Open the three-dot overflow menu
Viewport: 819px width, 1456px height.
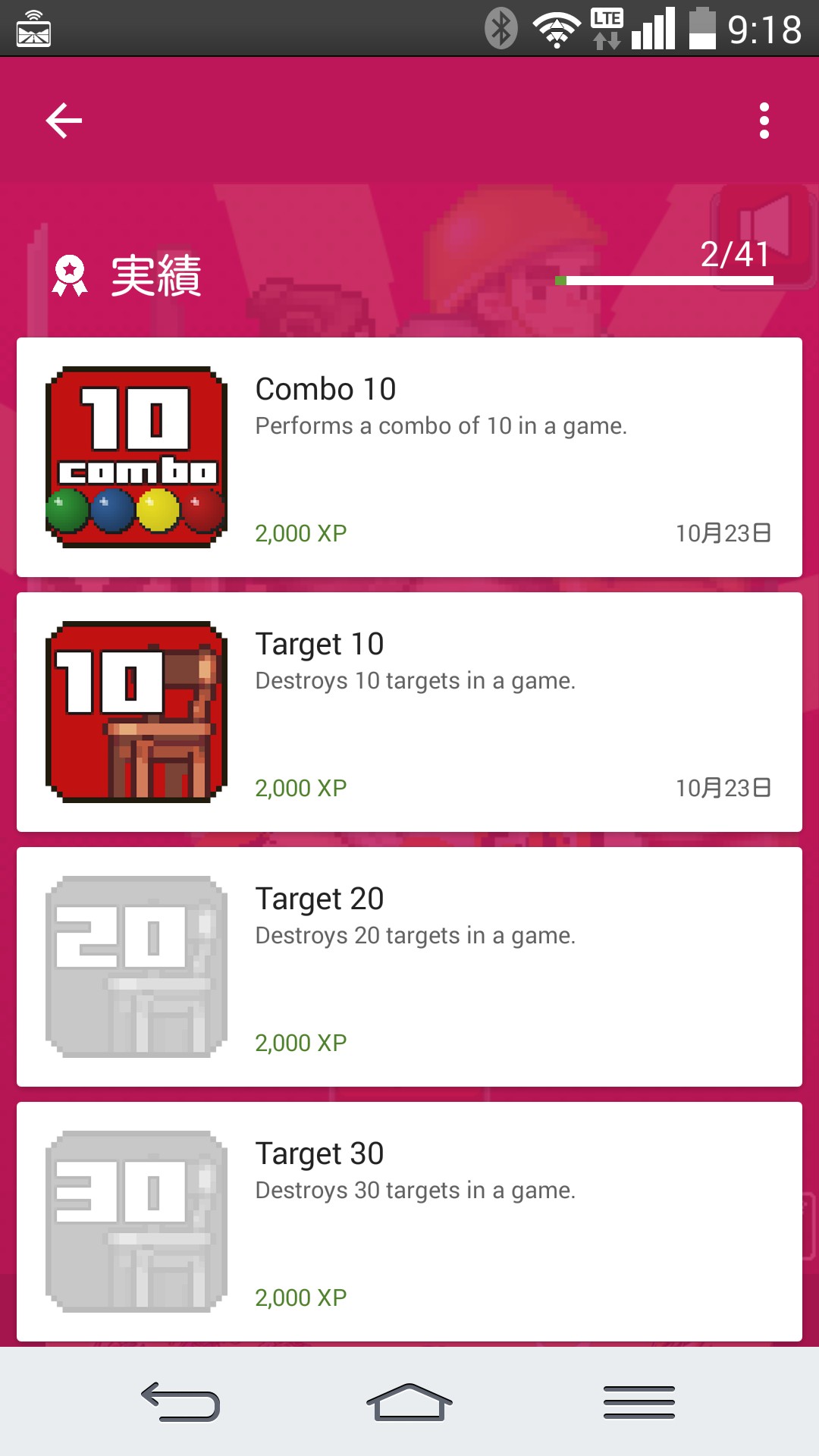(x=764, y=121)
